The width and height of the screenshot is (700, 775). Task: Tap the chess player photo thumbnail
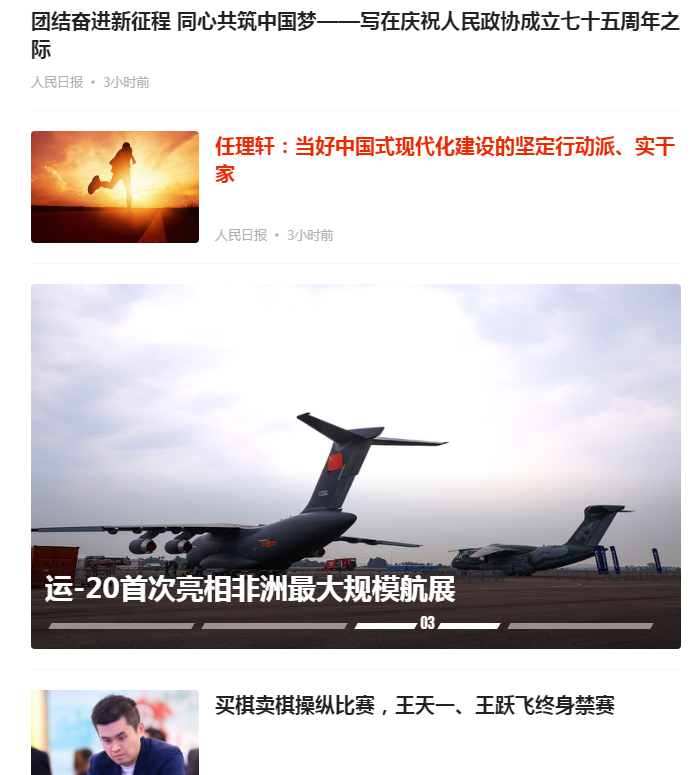(115, 732)
